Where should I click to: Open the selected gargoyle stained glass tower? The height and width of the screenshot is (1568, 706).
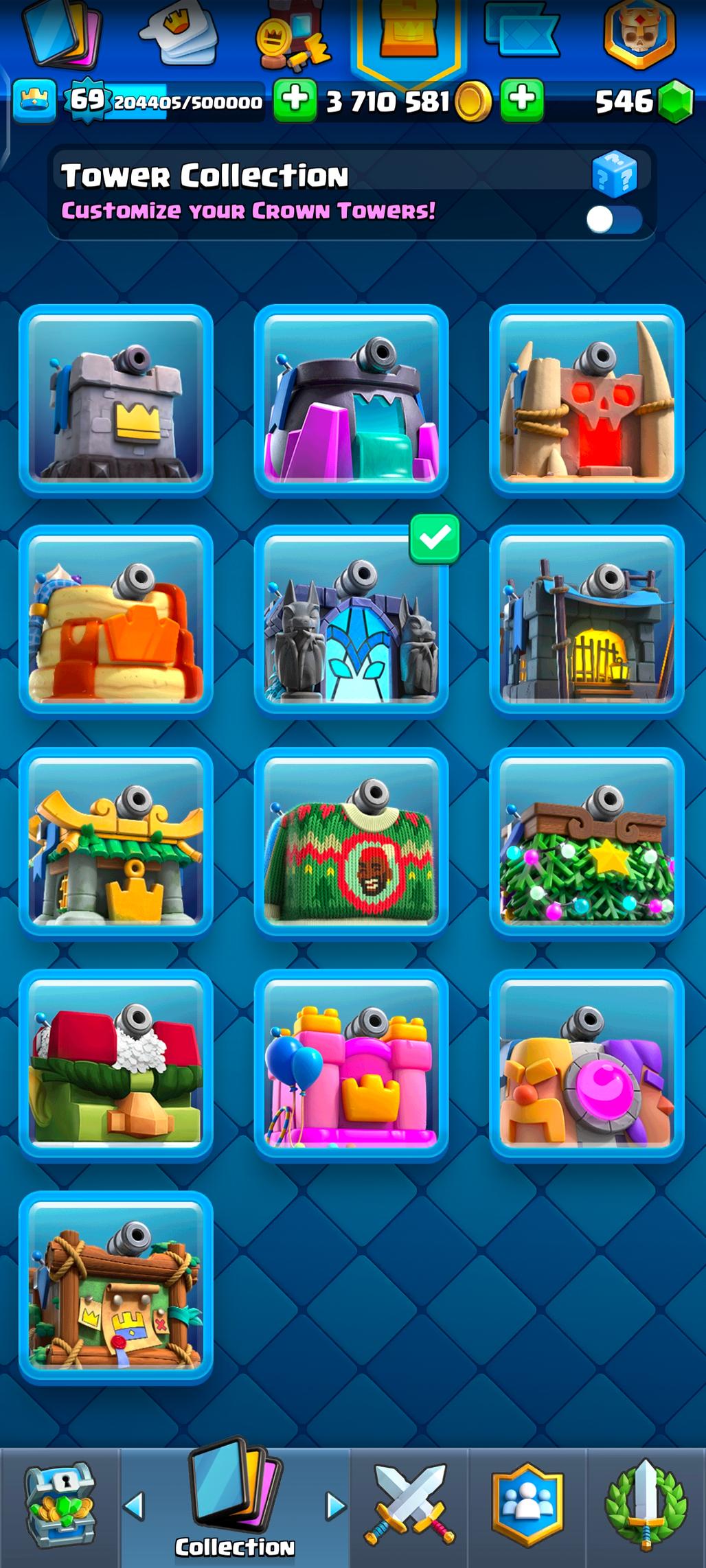tap(351, 621)
